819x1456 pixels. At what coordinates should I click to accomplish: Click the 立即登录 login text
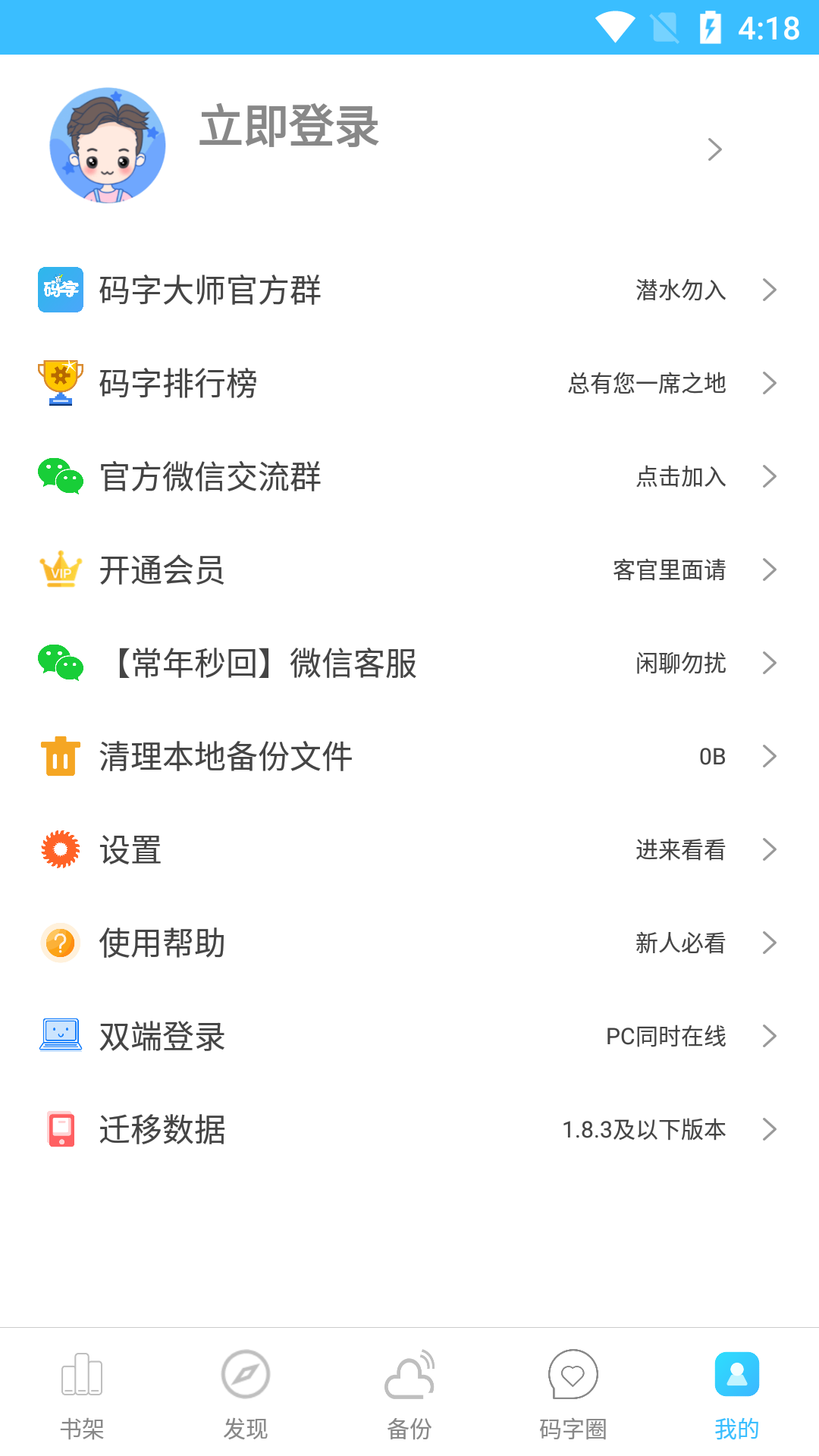coord(288,127)
